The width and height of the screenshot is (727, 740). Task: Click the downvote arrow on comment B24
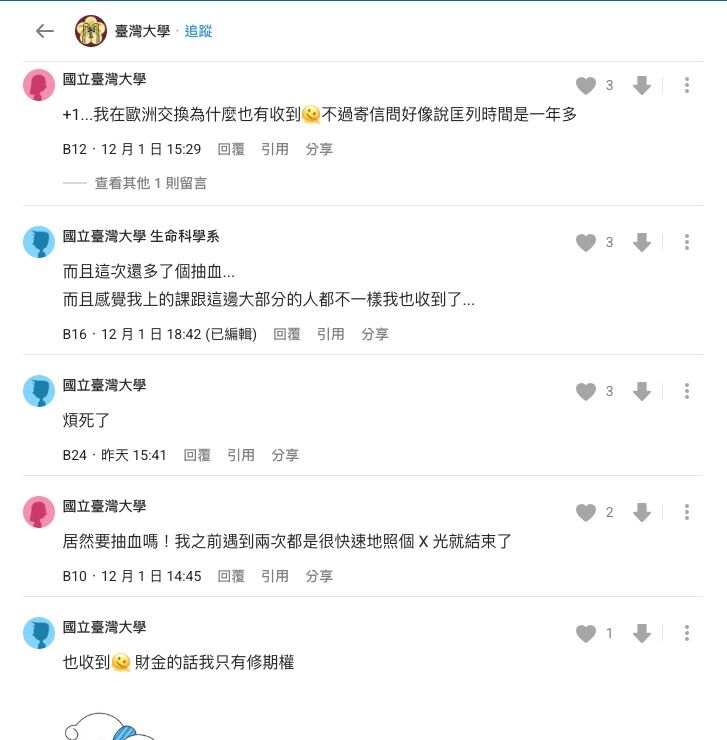641,392
